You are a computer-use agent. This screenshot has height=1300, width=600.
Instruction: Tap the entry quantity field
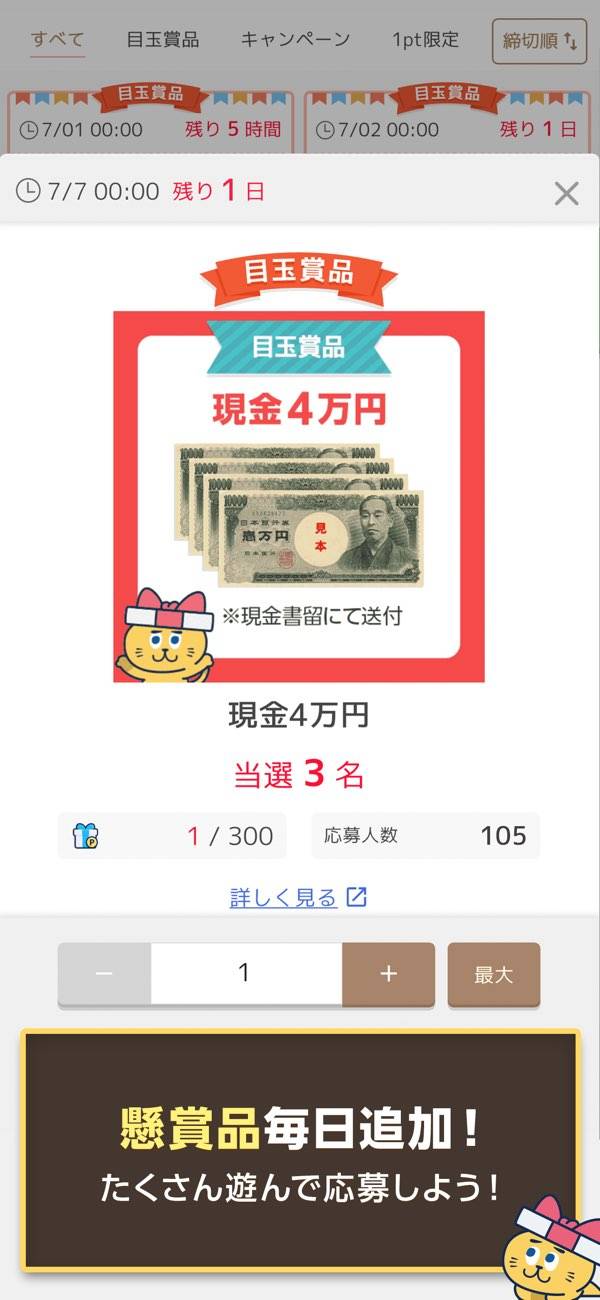point(246,974)
